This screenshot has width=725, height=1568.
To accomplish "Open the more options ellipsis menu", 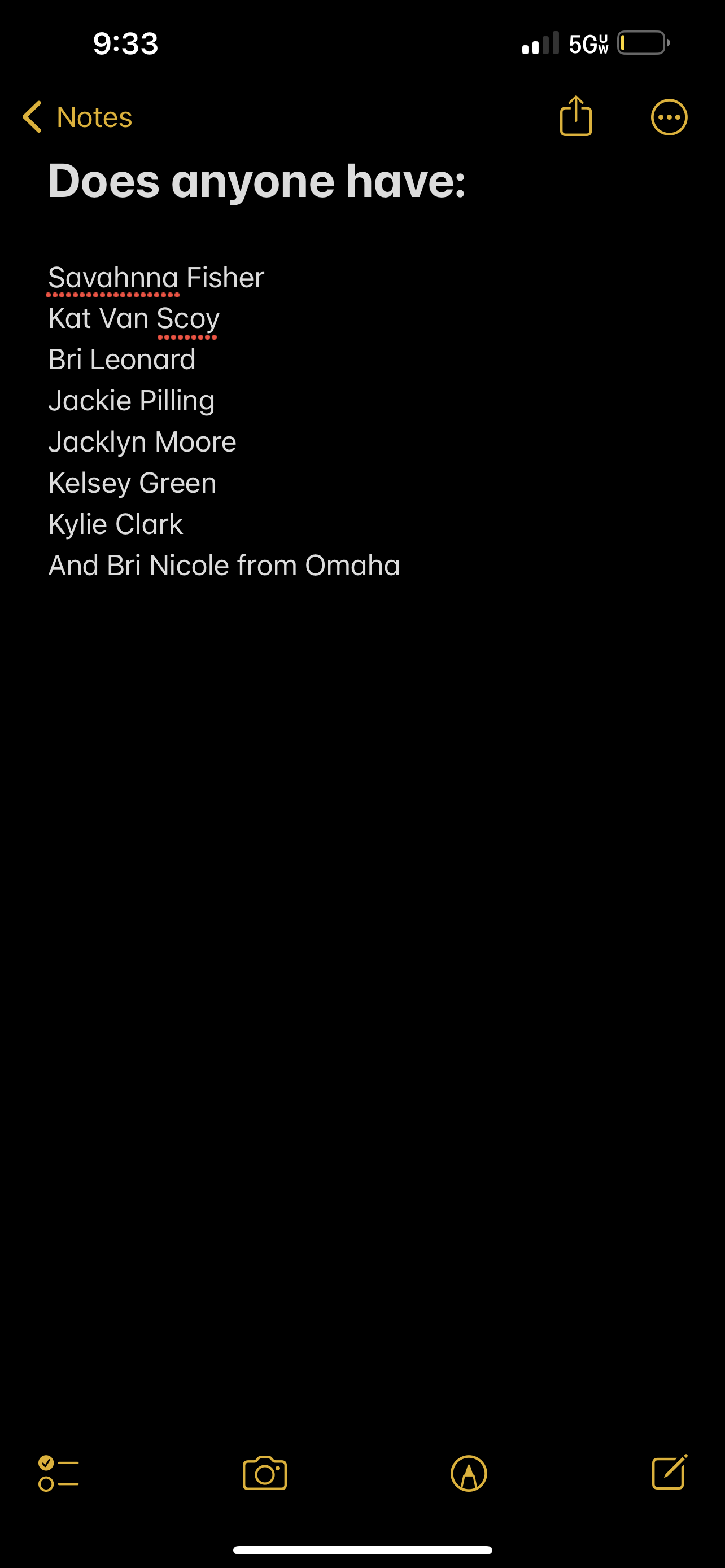I will [x=669, y=117].
